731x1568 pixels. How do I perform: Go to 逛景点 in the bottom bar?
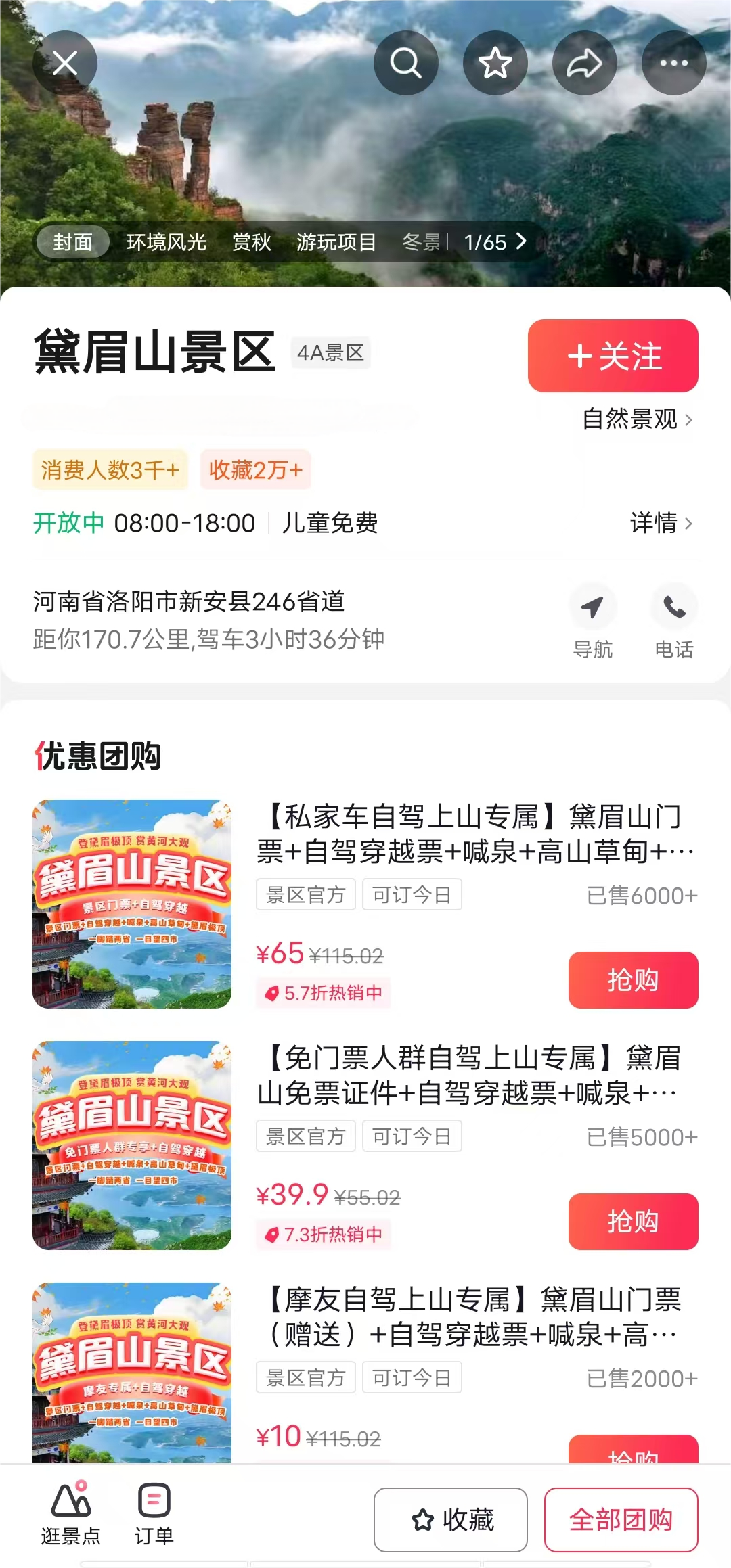[x=70, y=1514]
